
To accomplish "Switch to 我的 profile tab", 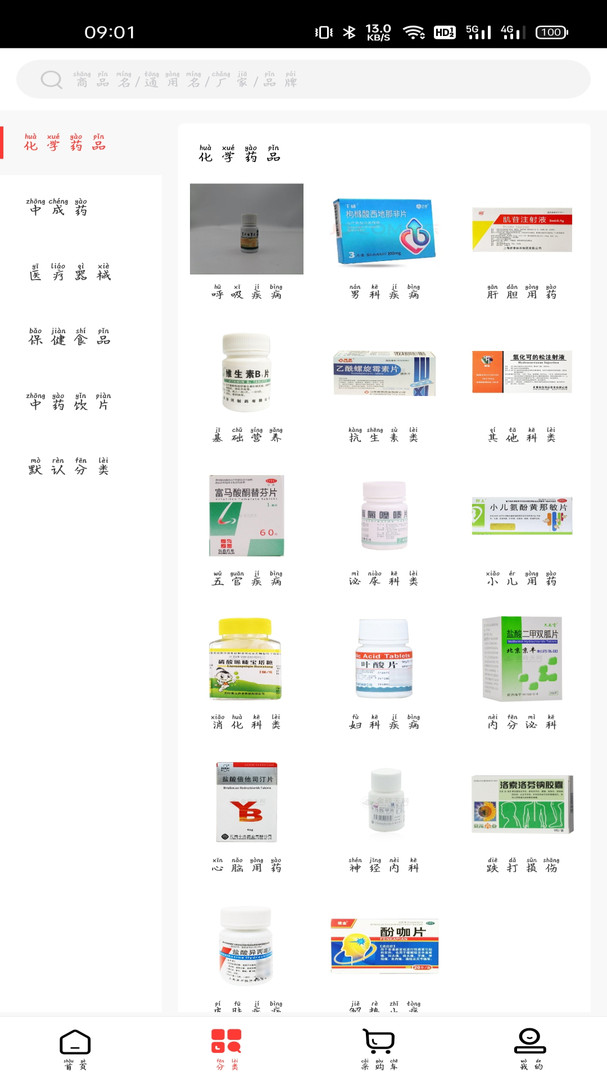I will [530, 1049].
